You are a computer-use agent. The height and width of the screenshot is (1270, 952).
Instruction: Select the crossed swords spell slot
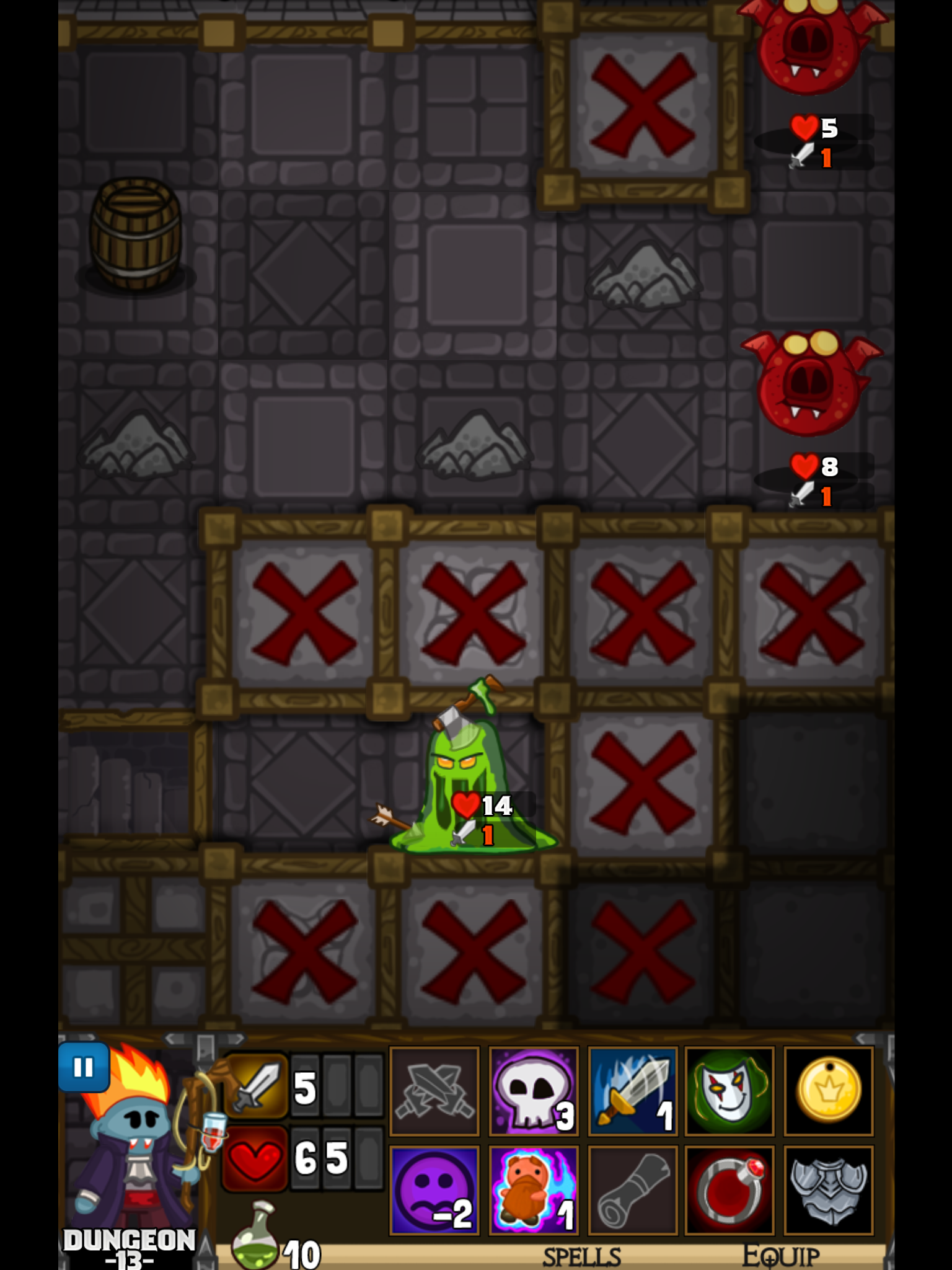click(x=434, y=1091)
